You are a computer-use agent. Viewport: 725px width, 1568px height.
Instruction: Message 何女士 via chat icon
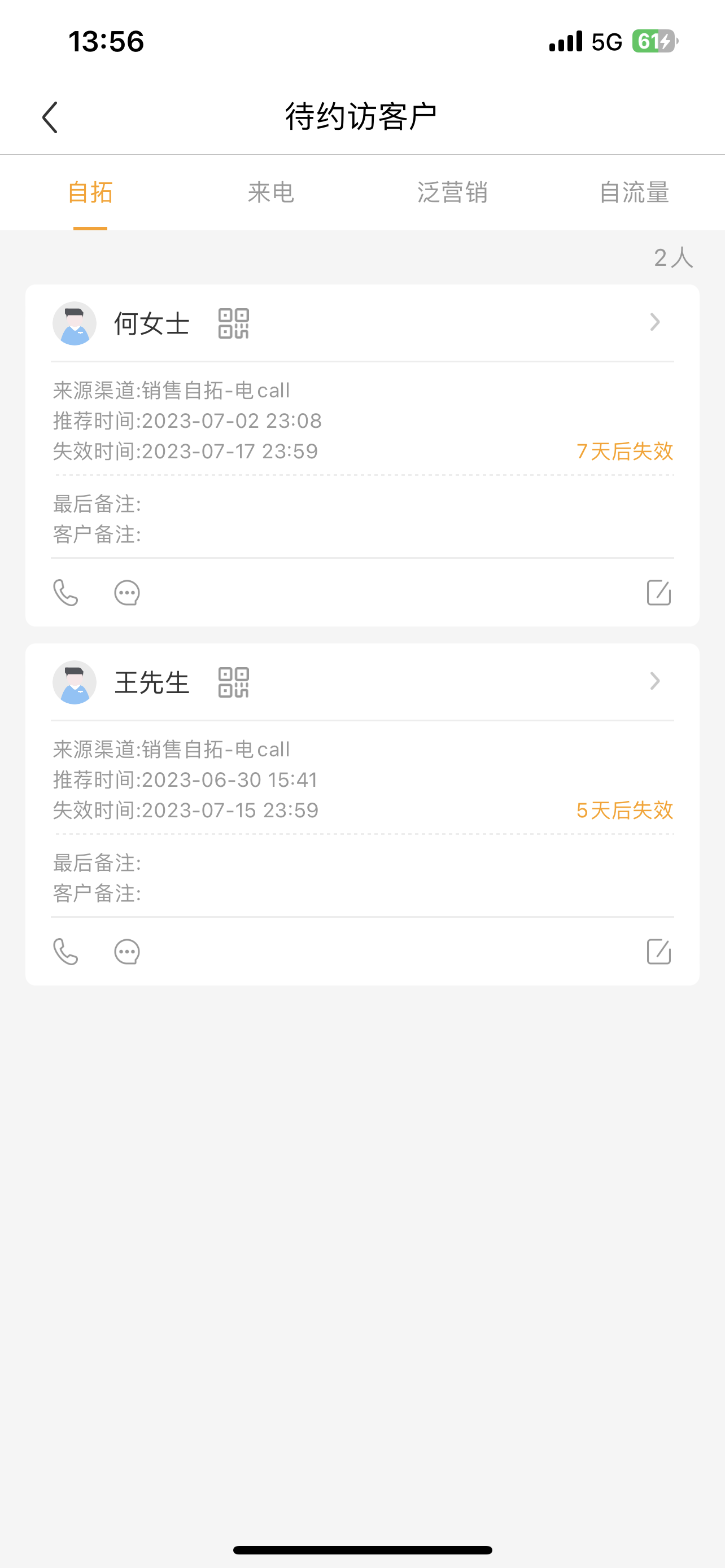click(x=127, y=592)
